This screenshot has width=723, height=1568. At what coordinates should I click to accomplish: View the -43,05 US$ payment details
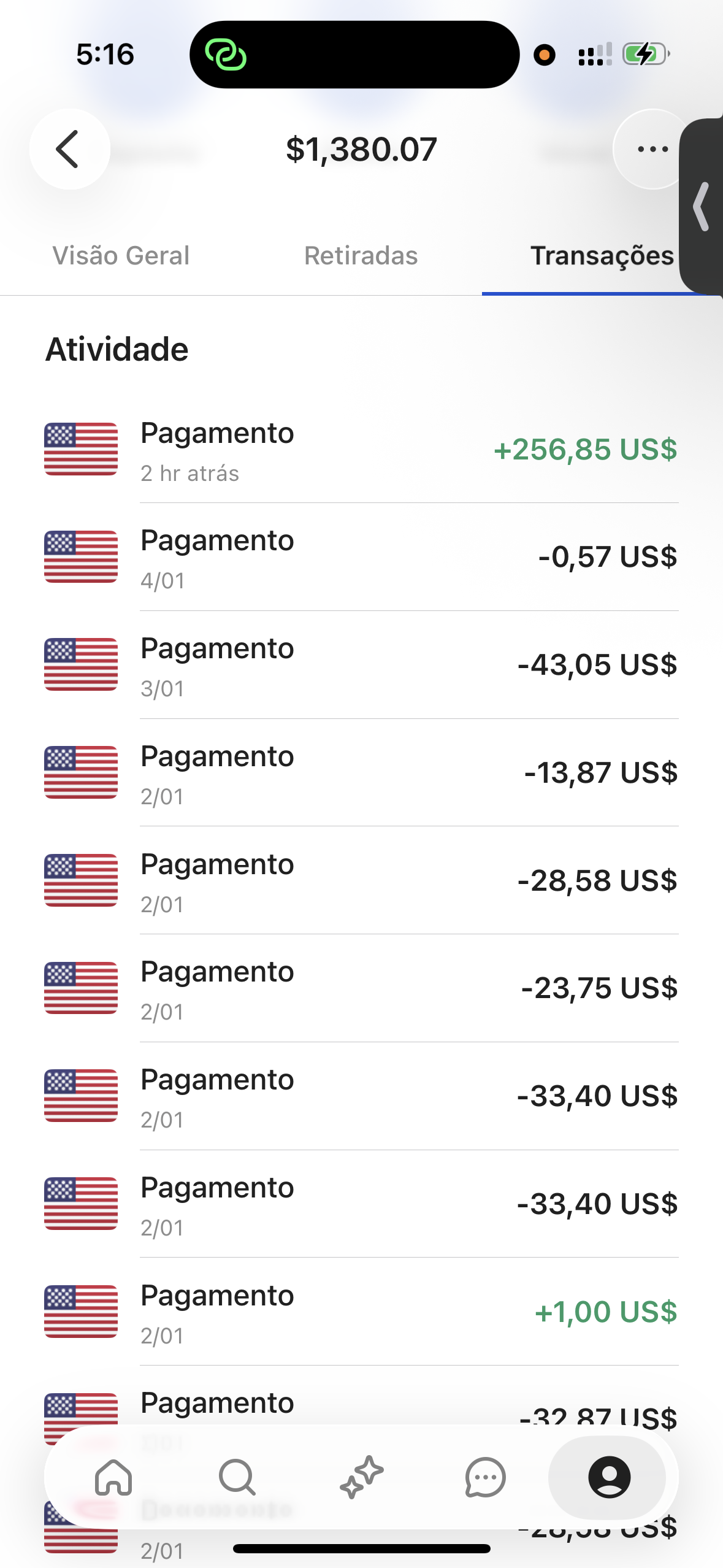[x=361, y=665]
